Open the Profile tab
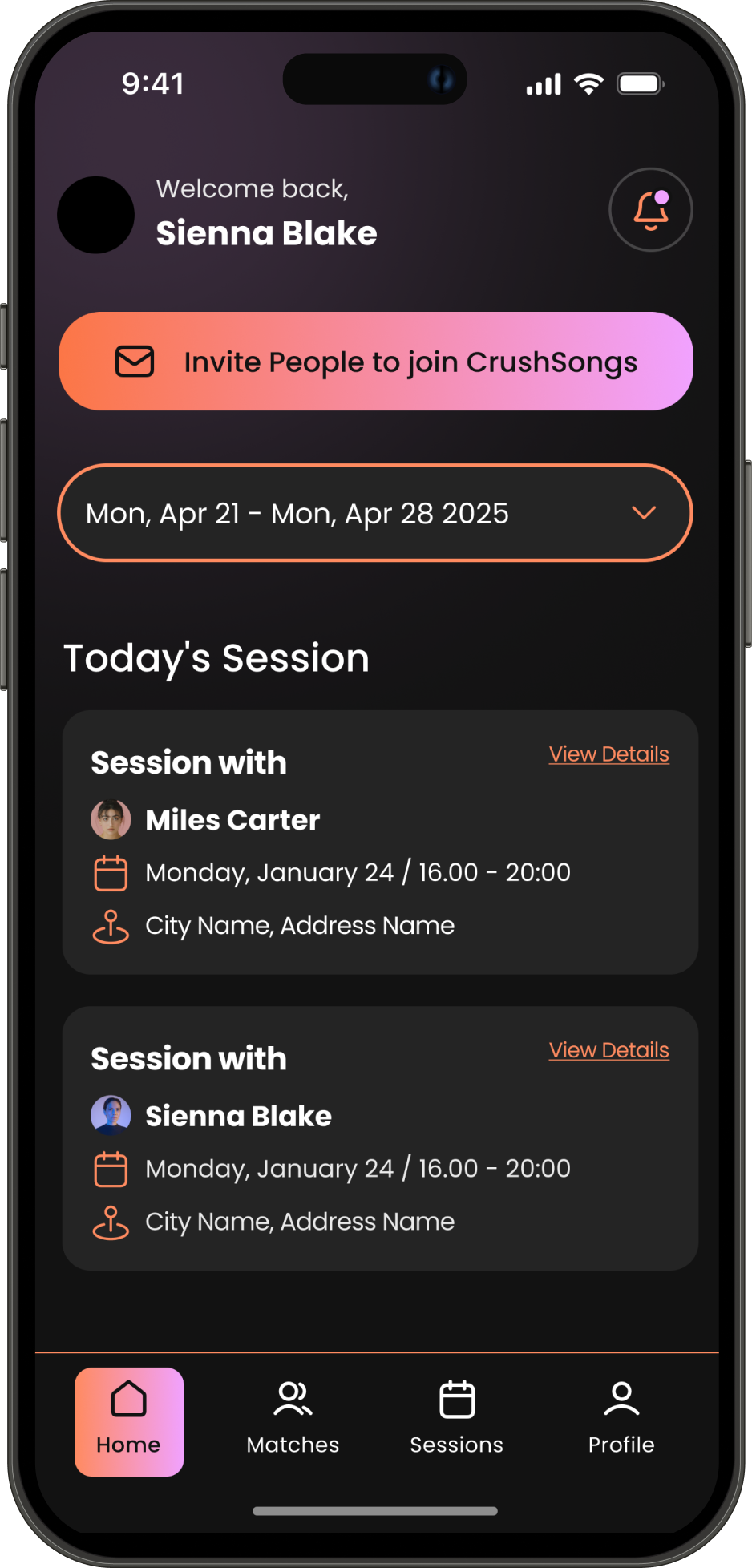This screenshot has width=752, height=1568. pos(621,1421)
